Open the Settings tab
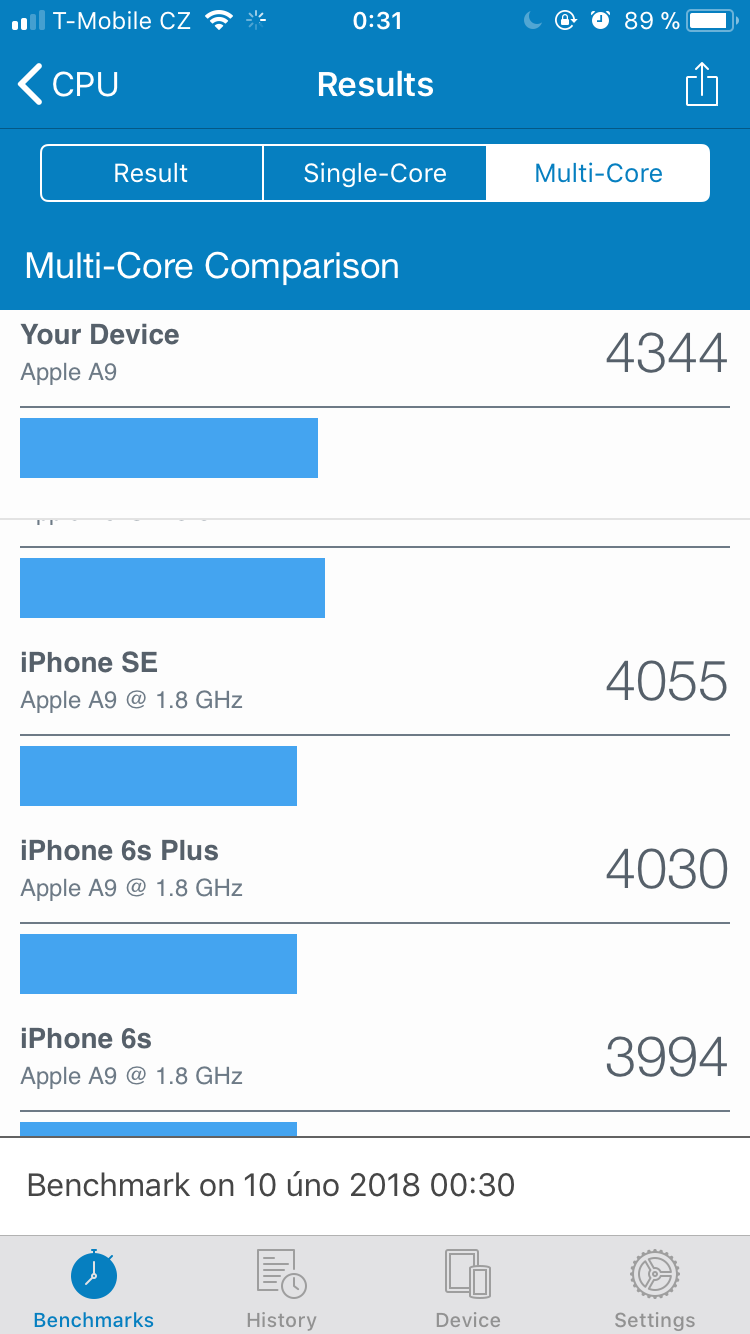The width and height of the screenshot is (750, 1334). (655, 1288)
